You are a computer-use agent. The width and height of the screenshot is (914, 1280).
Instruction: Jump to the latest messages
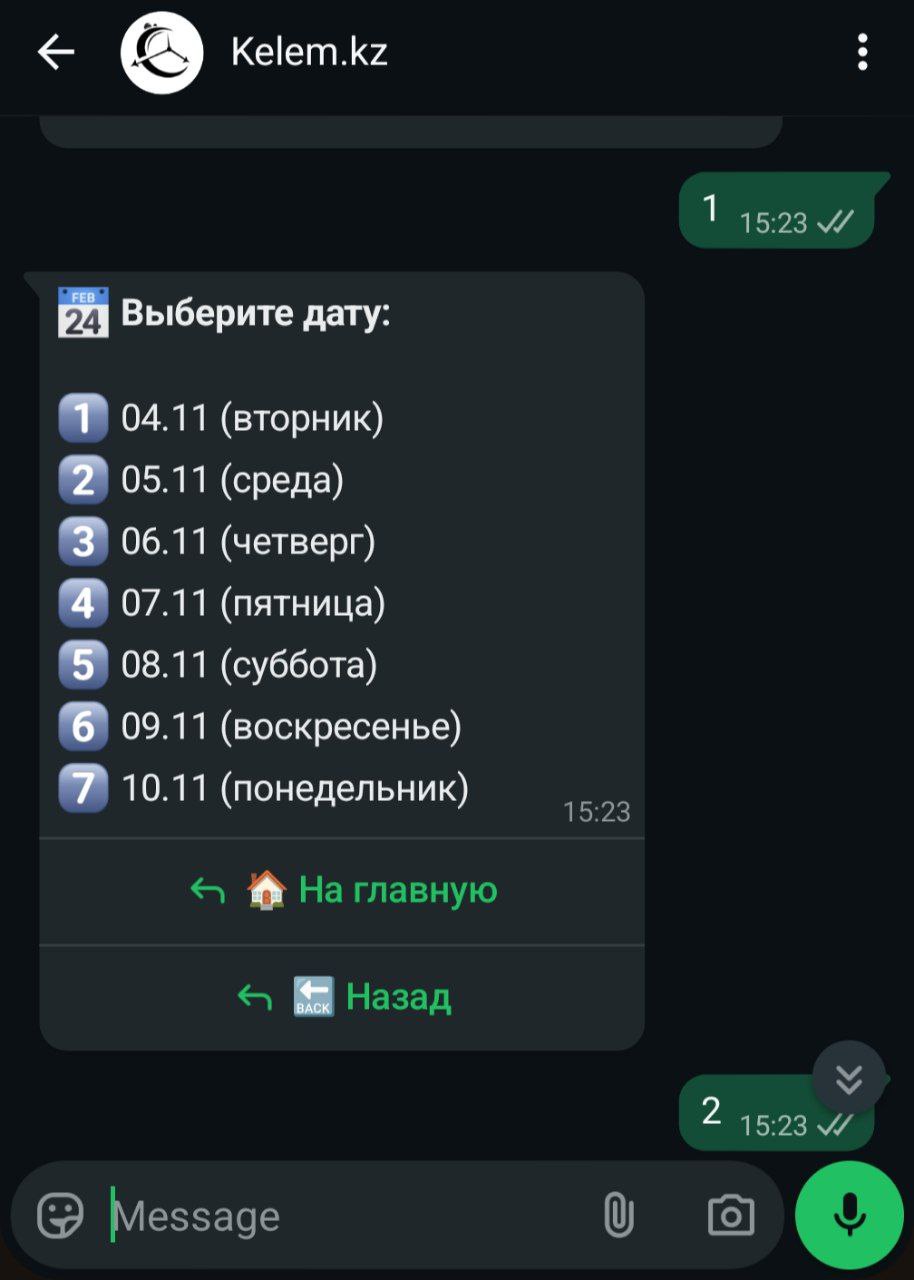tap(849, 1078)
